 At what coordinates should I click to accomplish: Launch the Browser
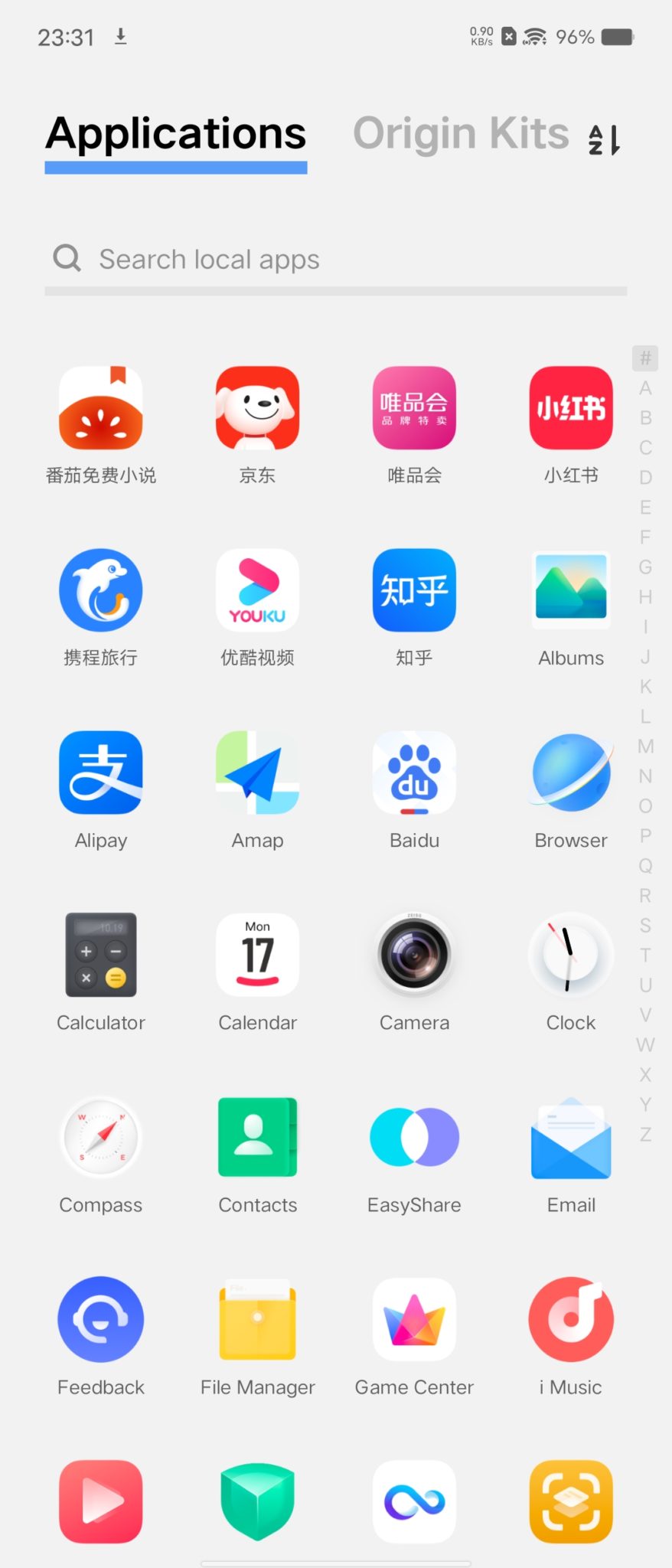click(x=570, y=773)
